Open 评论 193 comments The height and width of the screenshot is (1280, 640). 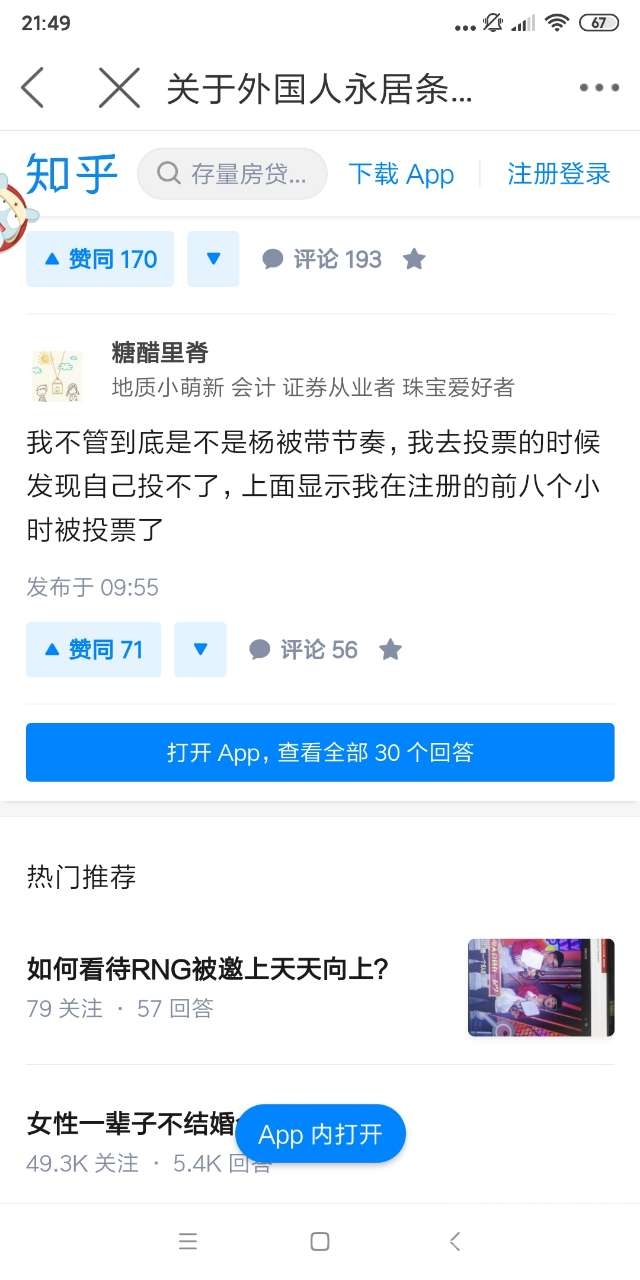(x=322, y=259)
